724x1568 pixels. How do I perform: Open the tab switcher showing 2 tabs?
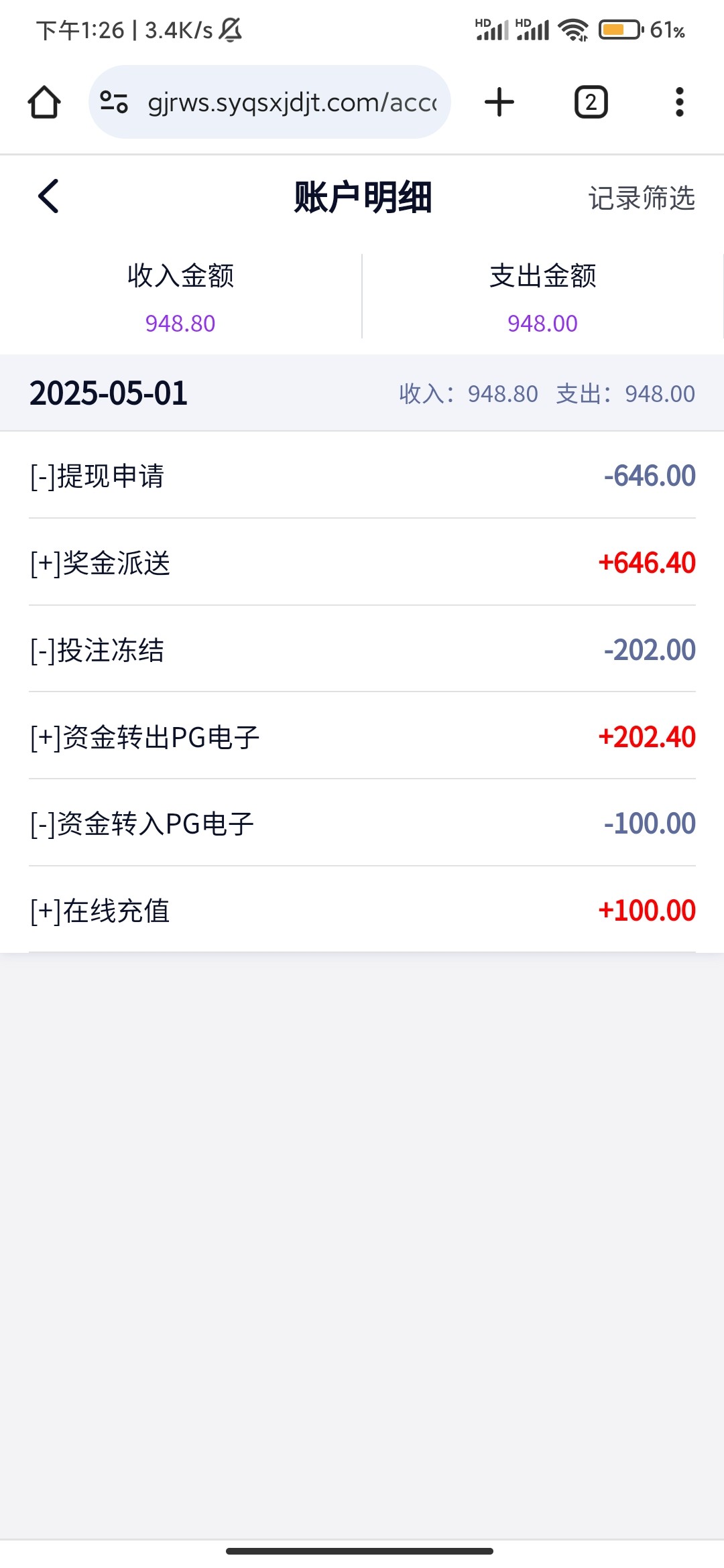pyautogui.click(x=591, y=102)
